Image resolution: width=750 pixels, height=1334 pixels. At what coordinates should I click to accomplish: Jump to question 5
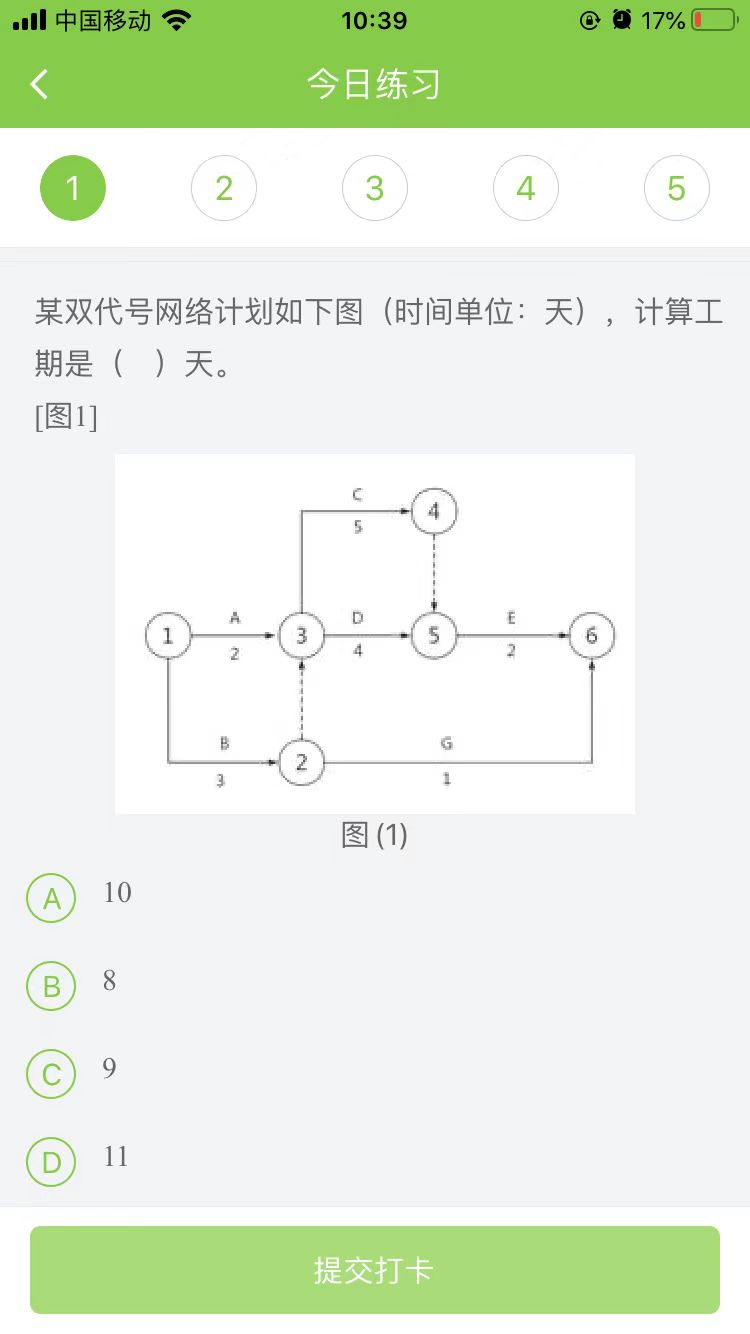pos(677,188)
